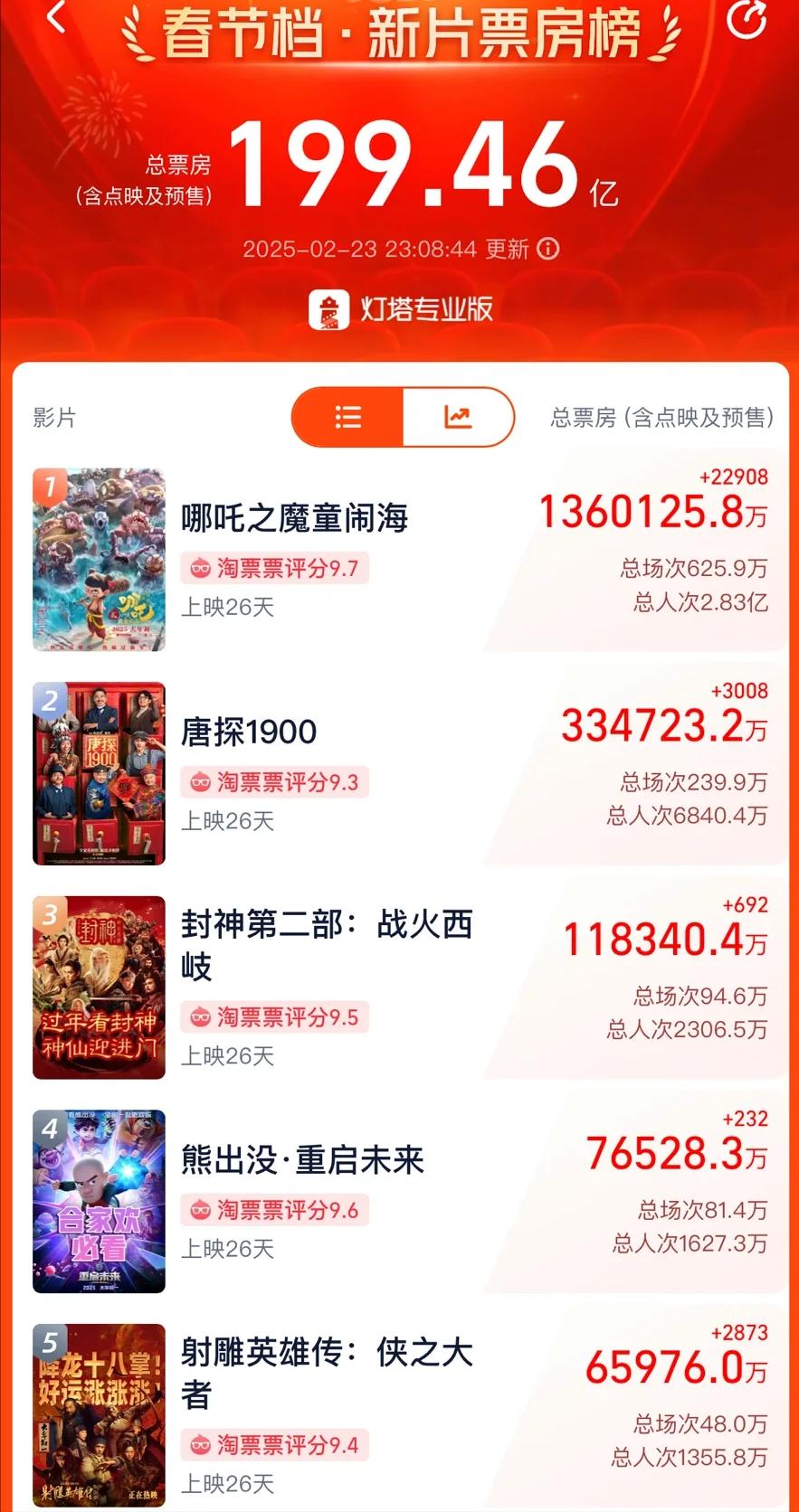This screenshot has height=1512, width=799.
Task: Switch to the list view segment
Action: (x=348, y=417)
